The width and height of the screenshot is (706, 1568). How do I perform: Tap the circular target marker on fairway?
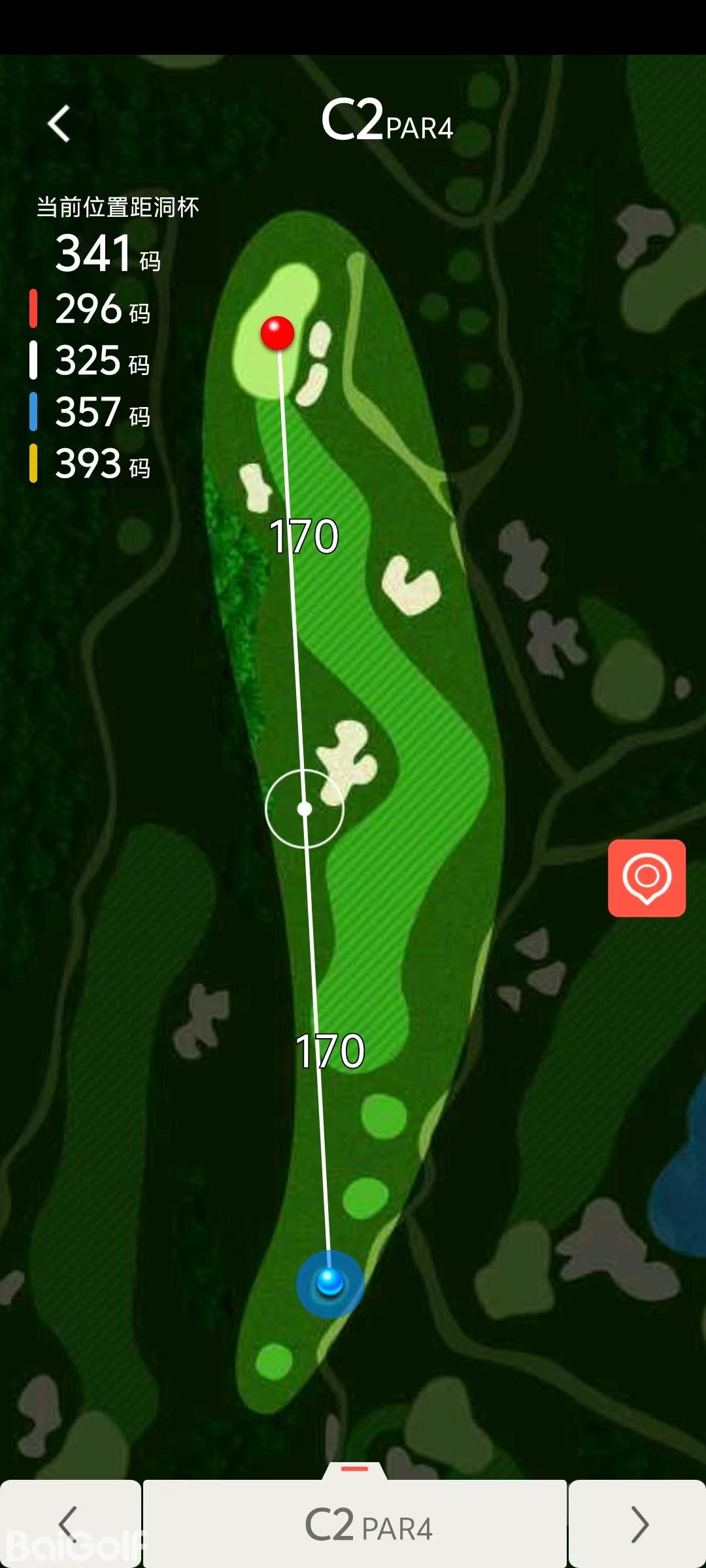tap(304, 809)
